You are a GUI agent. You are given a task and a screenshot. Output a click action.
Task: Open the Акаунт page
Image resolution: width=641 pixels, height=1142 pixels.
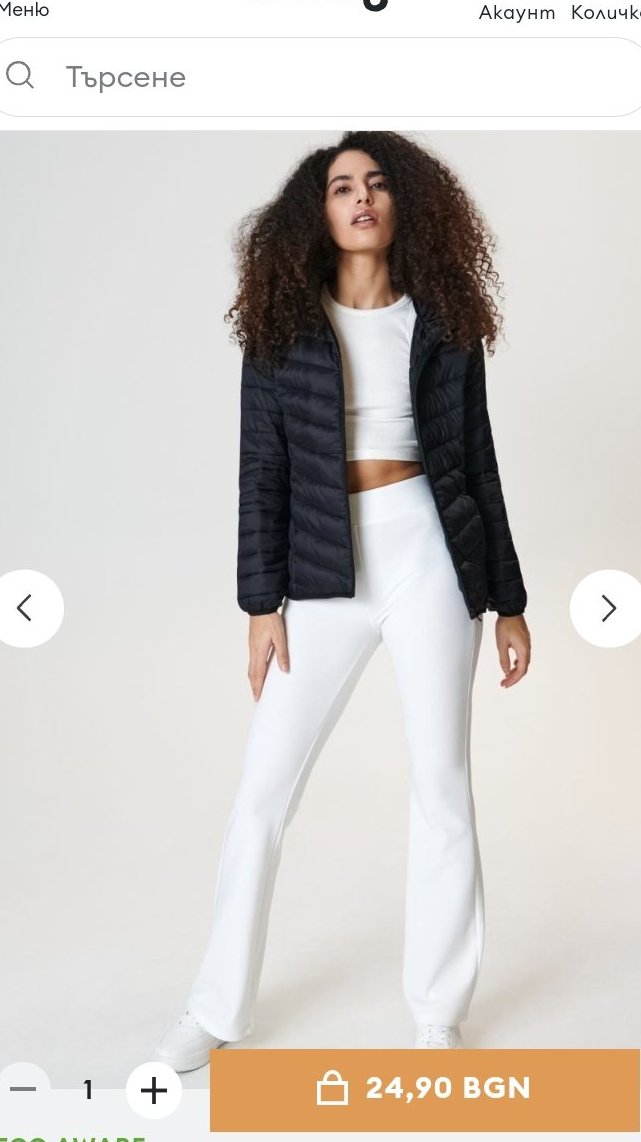516,12
